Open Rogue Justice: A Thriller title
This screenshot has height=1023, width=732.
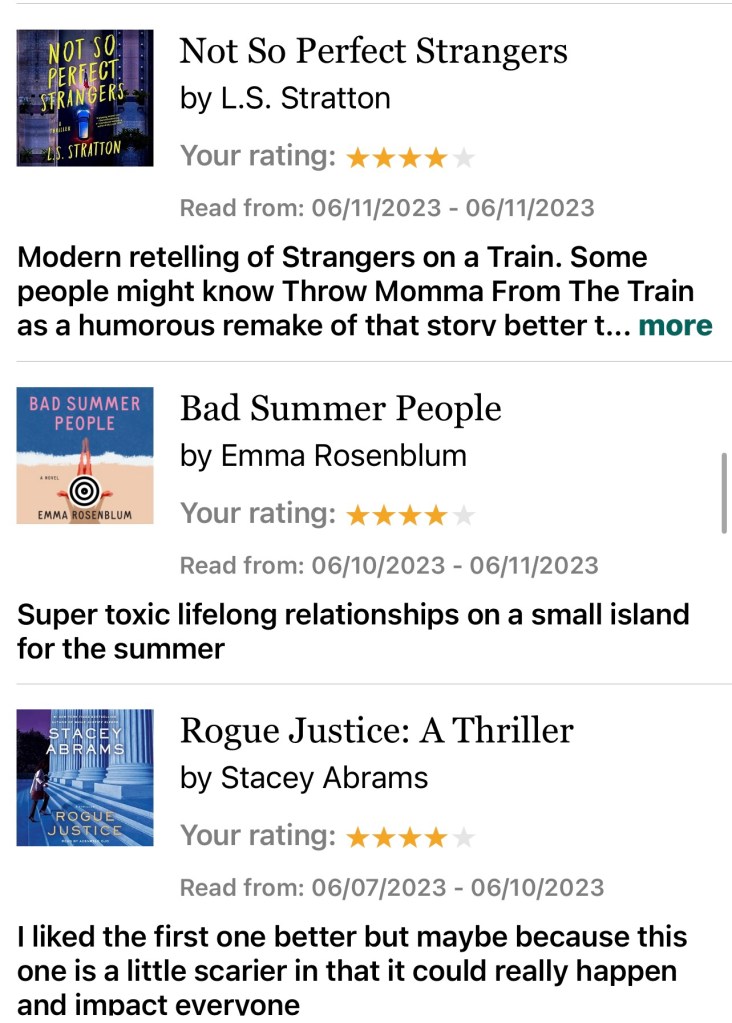[376, 730]
